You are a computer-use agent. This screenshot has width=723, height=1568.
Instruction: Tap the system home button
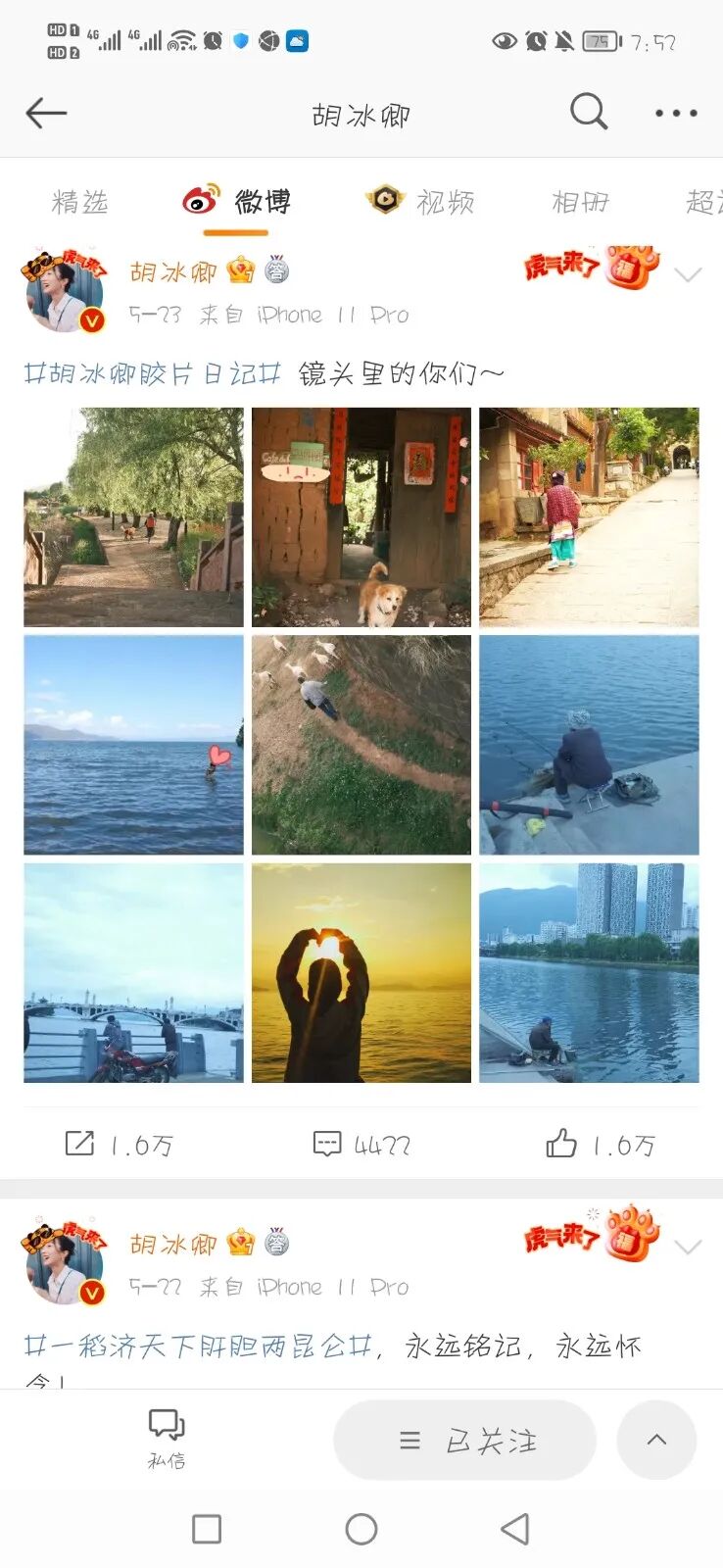(361, 1529)
